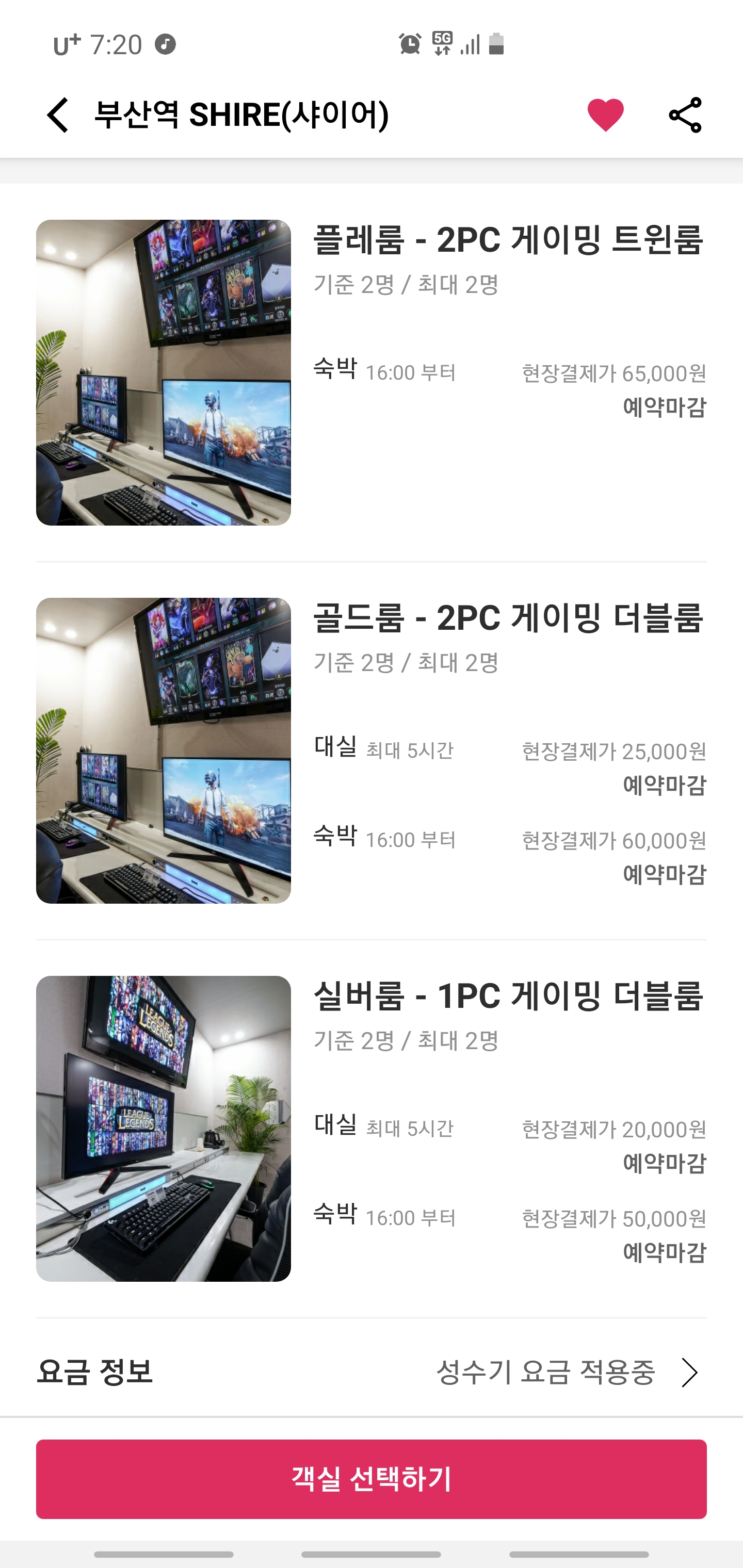Screen dimensions: 743x1568
Task: Open the 실버룸 1PC 게이밍 더블룸 photo
Action: (163, 1129)
